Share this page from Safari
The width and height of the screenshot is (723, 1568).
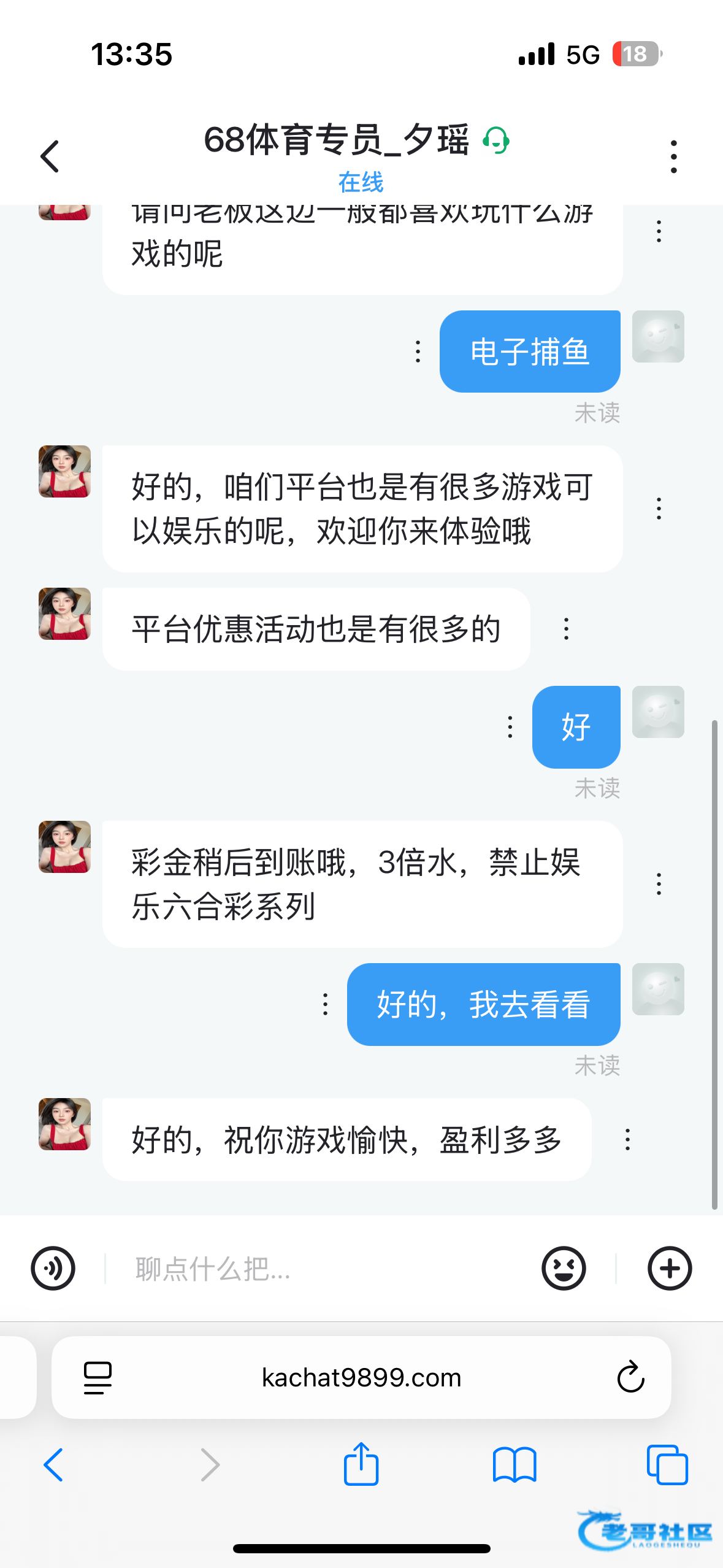click(361, 1465)
